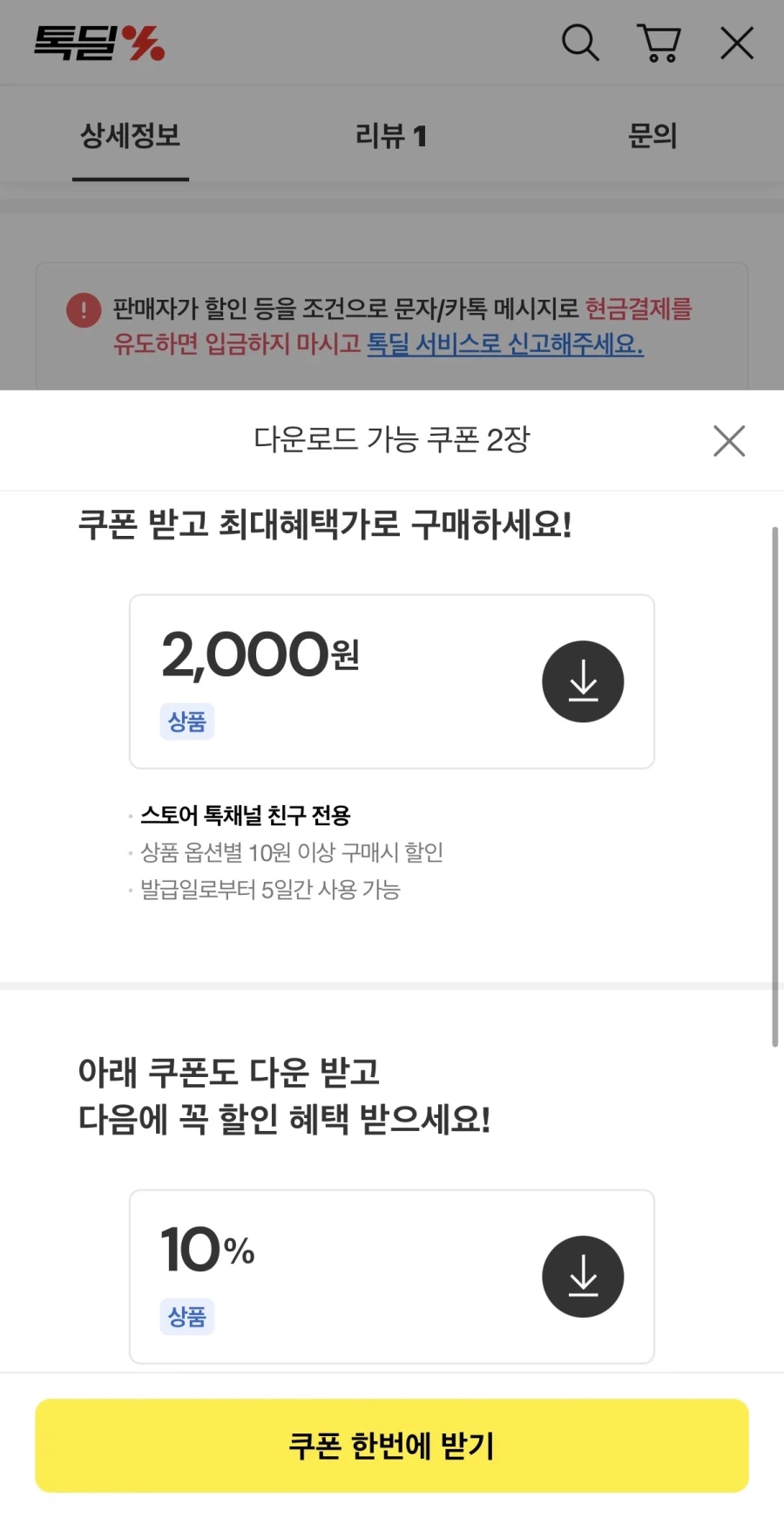Viewport: 784px width, 1518px height.
Task: Open the 톡딜 서비스로 신고해주세요 link
Action: pos(505,346)
